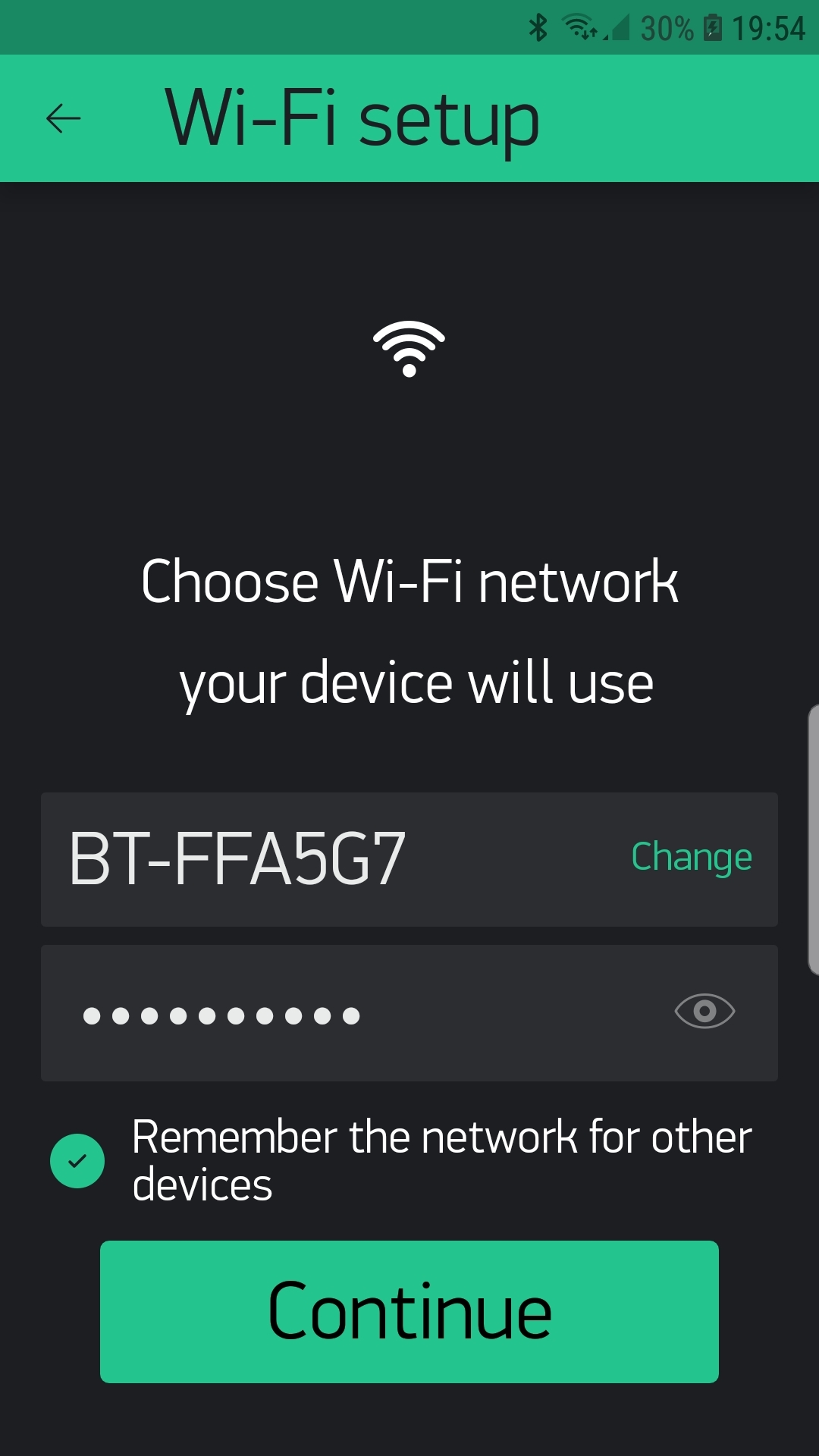Tap the Continue button
The width and height of the screenshot is (819, 1456).
pos(409,1311)
